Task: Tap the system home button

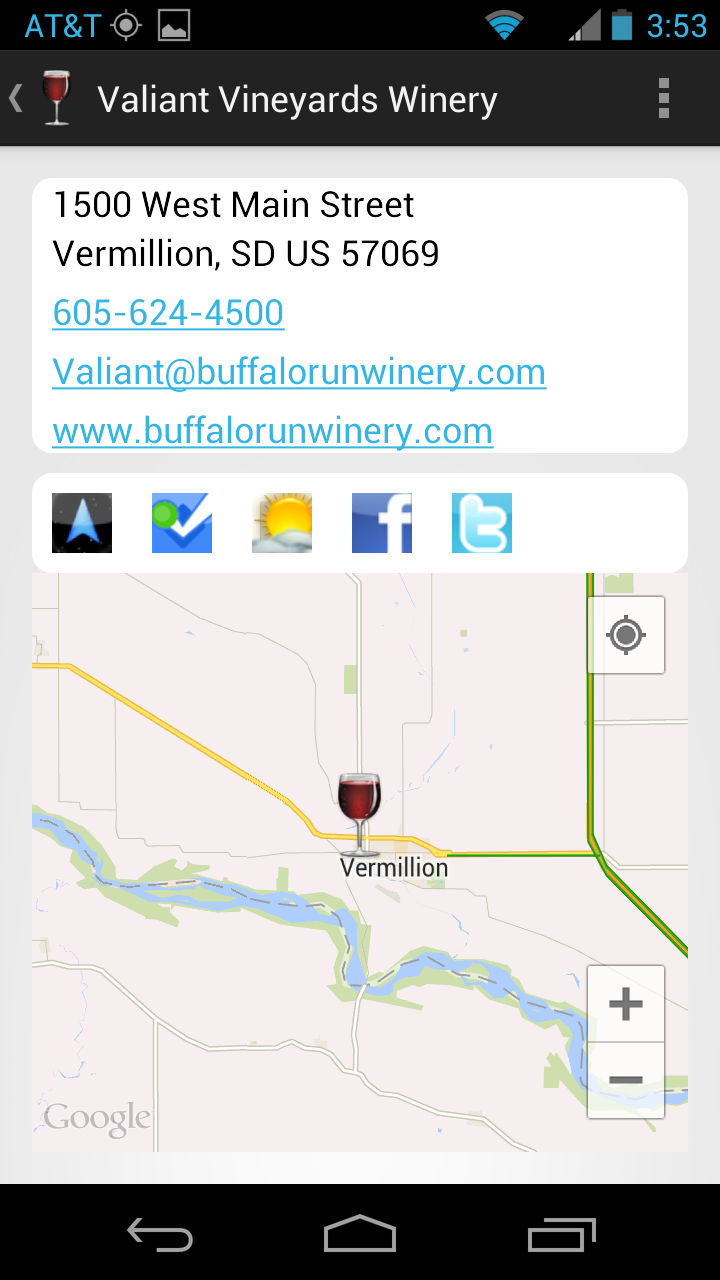Action: point(360,1233)
